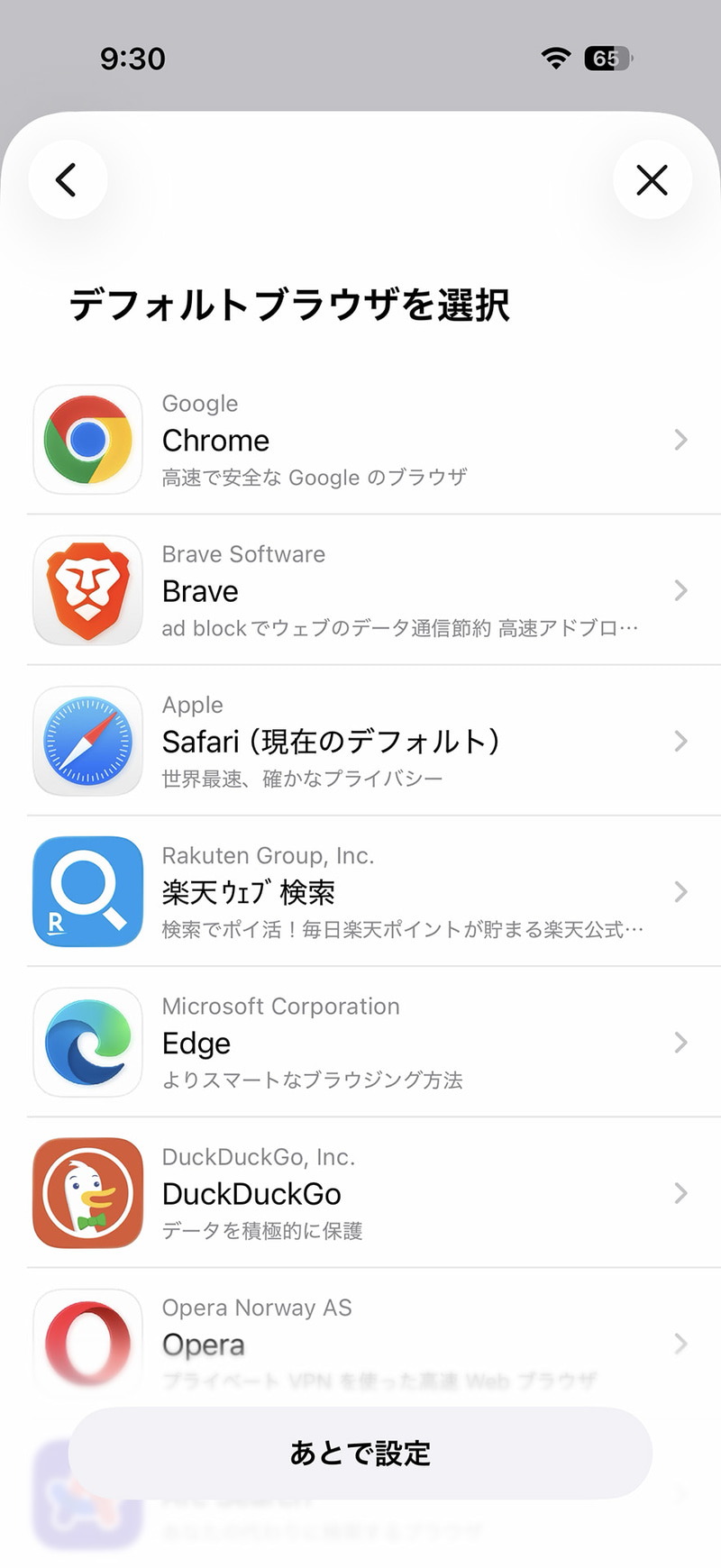Open Chrome details via its chevron

click(x=681, y=440)
